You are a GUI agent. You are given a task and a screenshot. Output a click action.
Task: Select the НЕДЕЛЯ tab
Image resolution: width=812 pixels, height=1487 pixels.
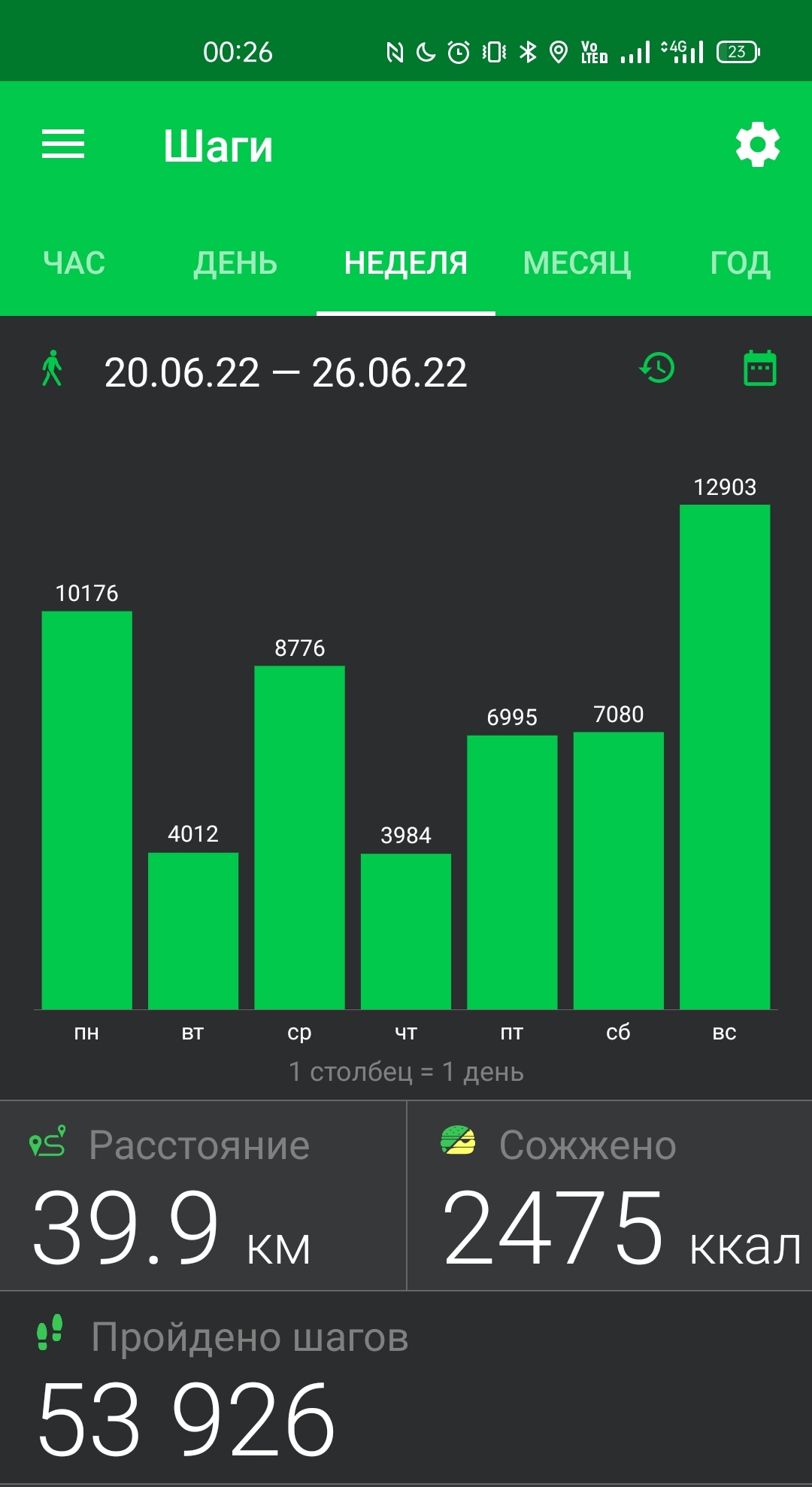[x=406, y=263]
